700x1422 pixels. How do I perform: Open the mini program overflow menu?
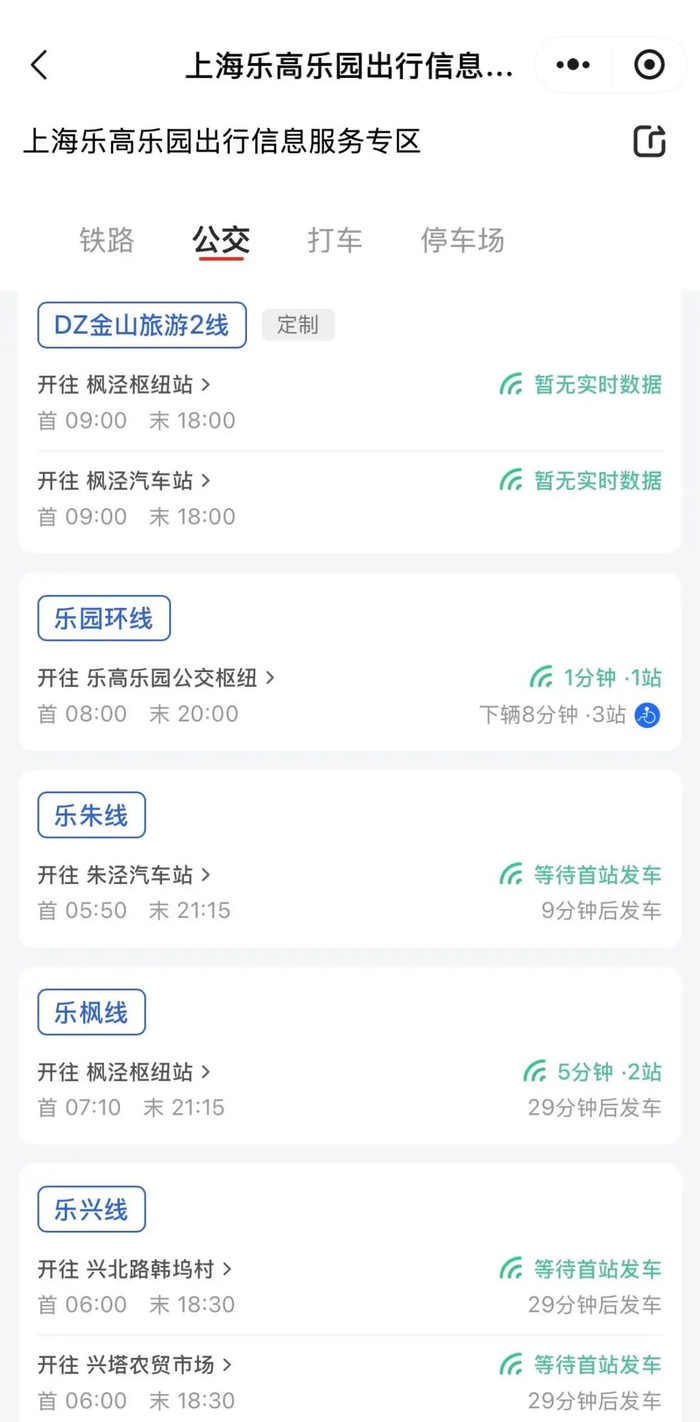[573, 66]
